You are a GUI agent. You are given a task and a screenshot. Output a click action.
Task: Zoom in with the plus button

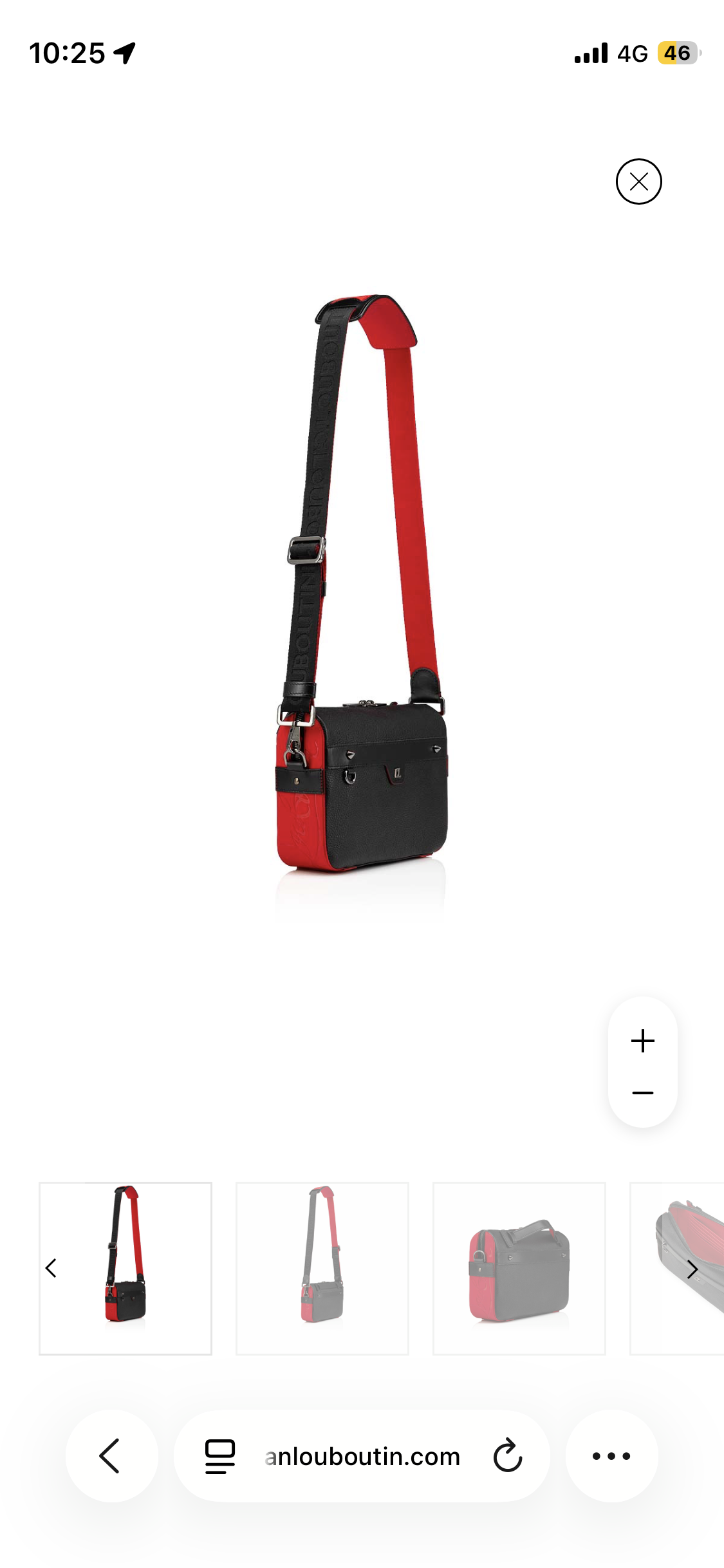(x=642, y=1041)
